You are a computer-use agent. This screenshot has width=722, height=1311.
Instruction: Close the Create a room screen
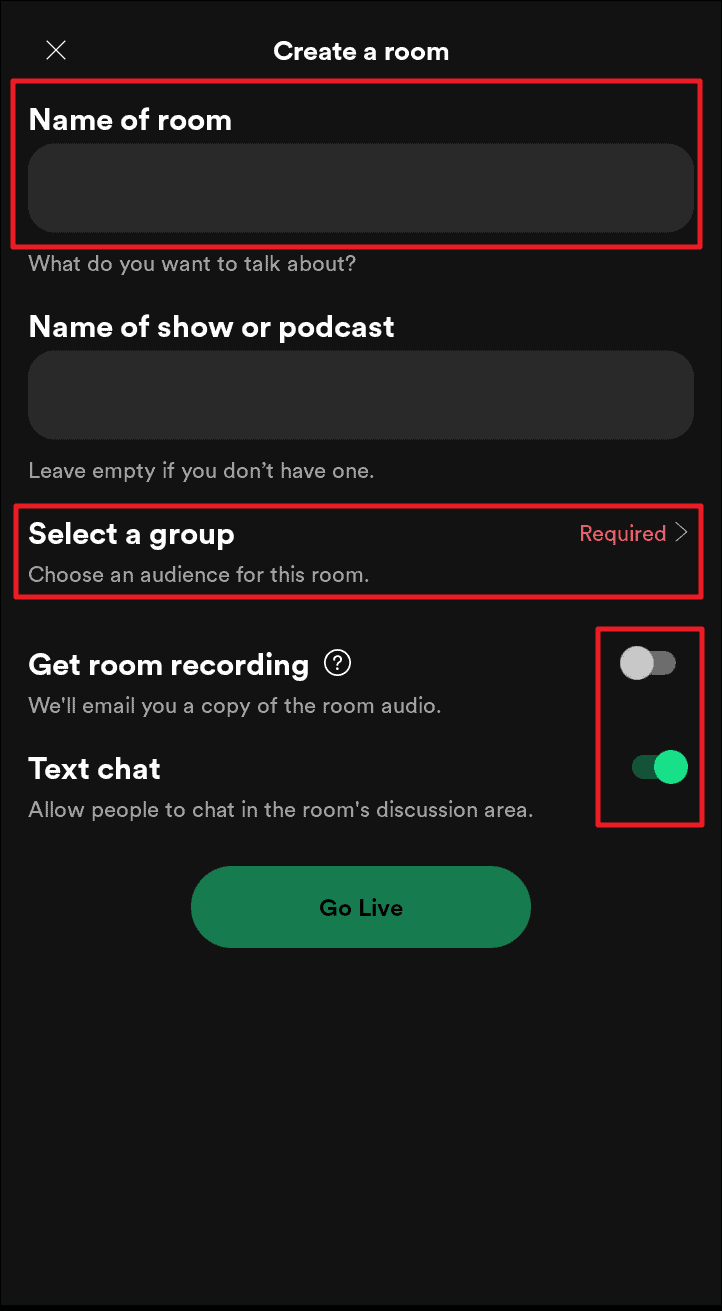pos(56,50)
